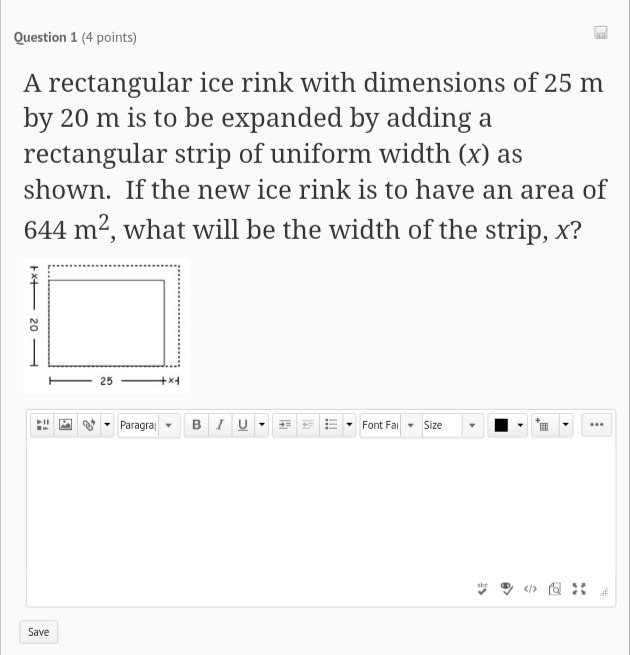Image resolution: width=630 pixels, height=655 pixels.
Task: Apply underline formatting
Action: (x=243, y=425)
